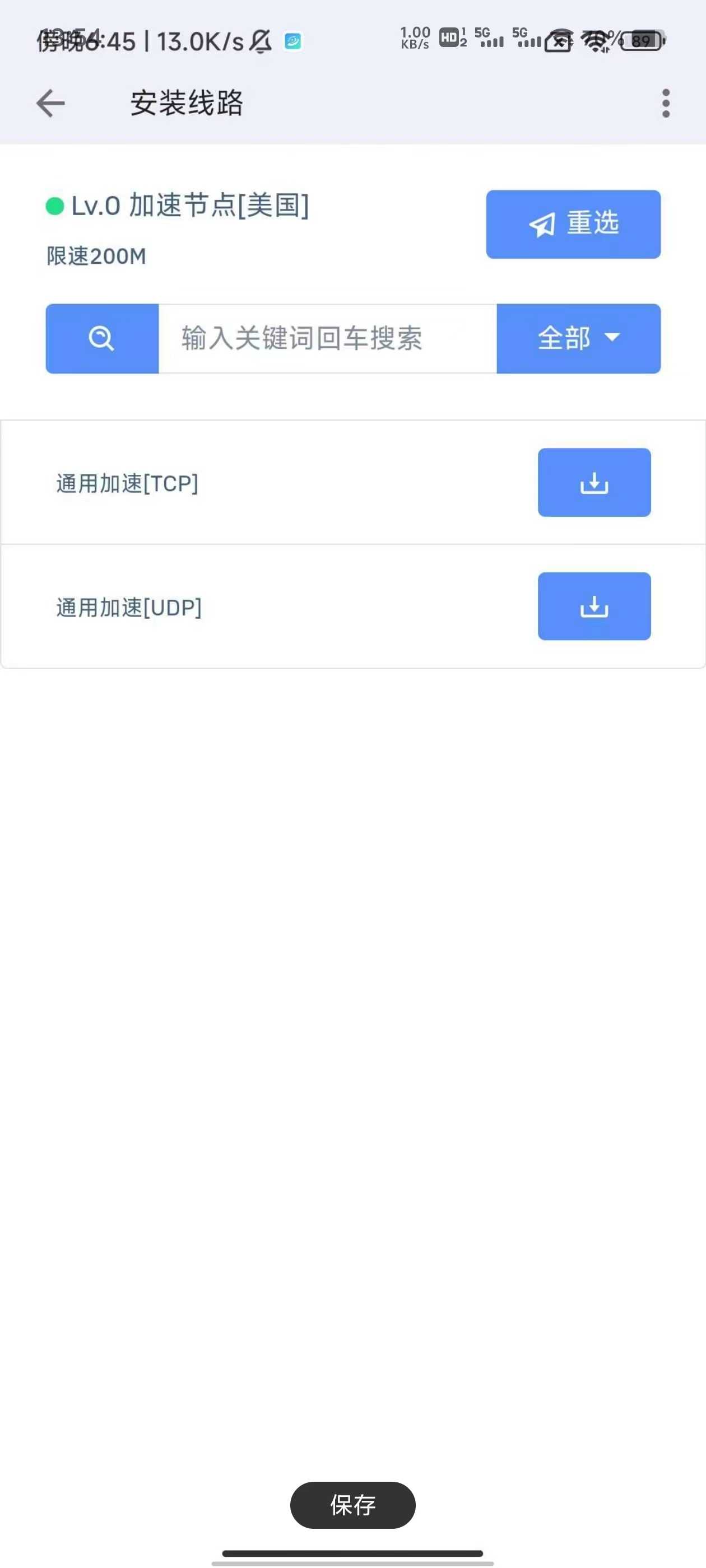Focus the keyword search field

[327, 338]
